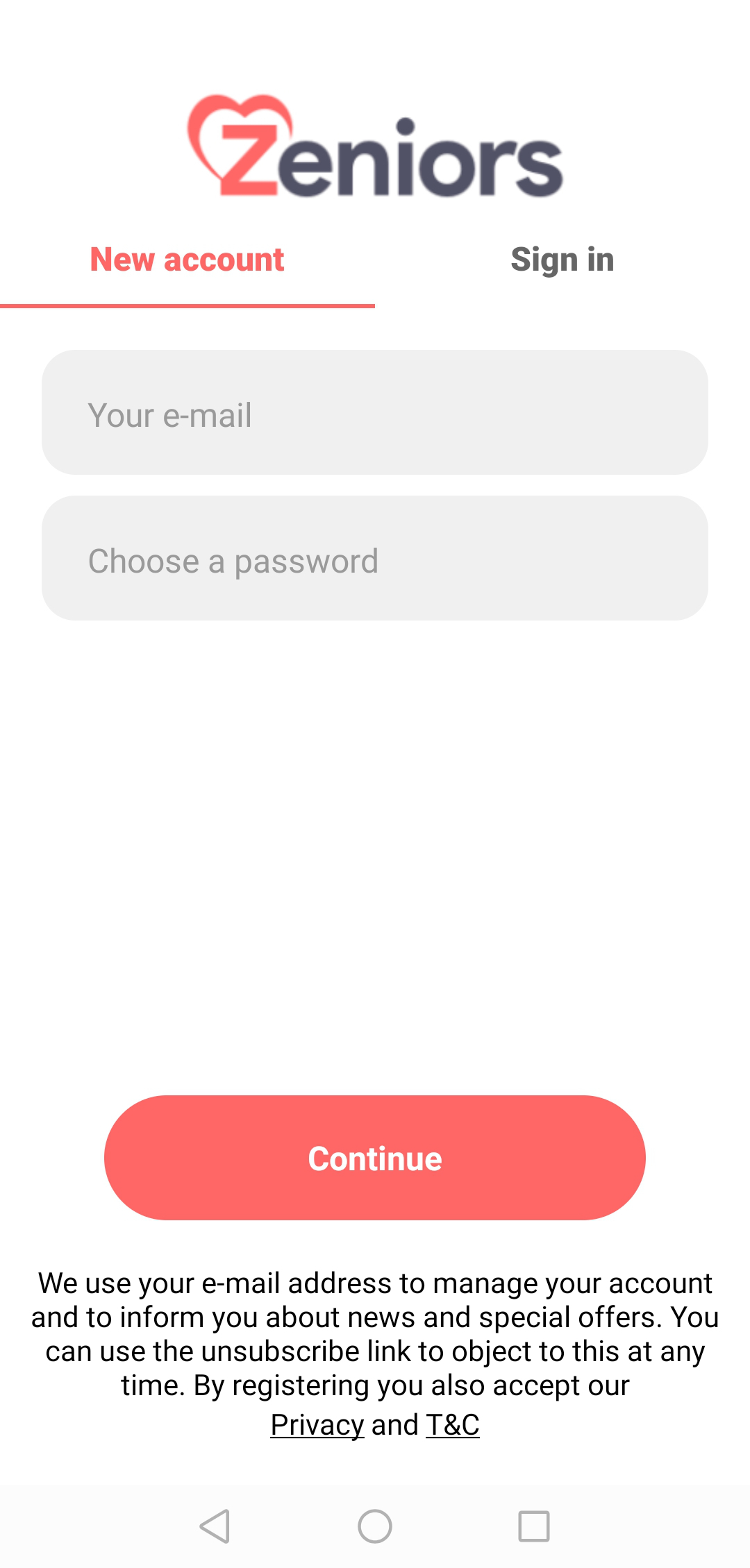The width and height of the screenshot is (750, 1568).
Task: Focus the Your e-mail field
Action: [375, 413]
